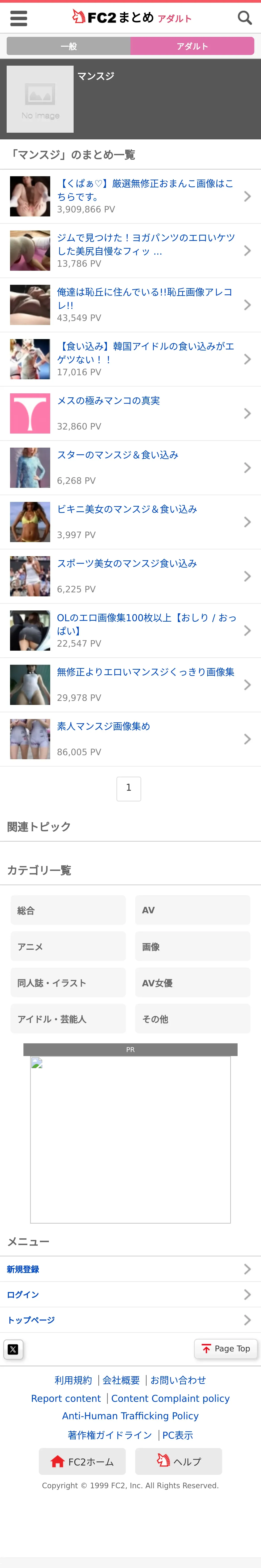This screenshot has height=1568, width=261.
Task: Tap the ログイン row
Action: 130,1295
